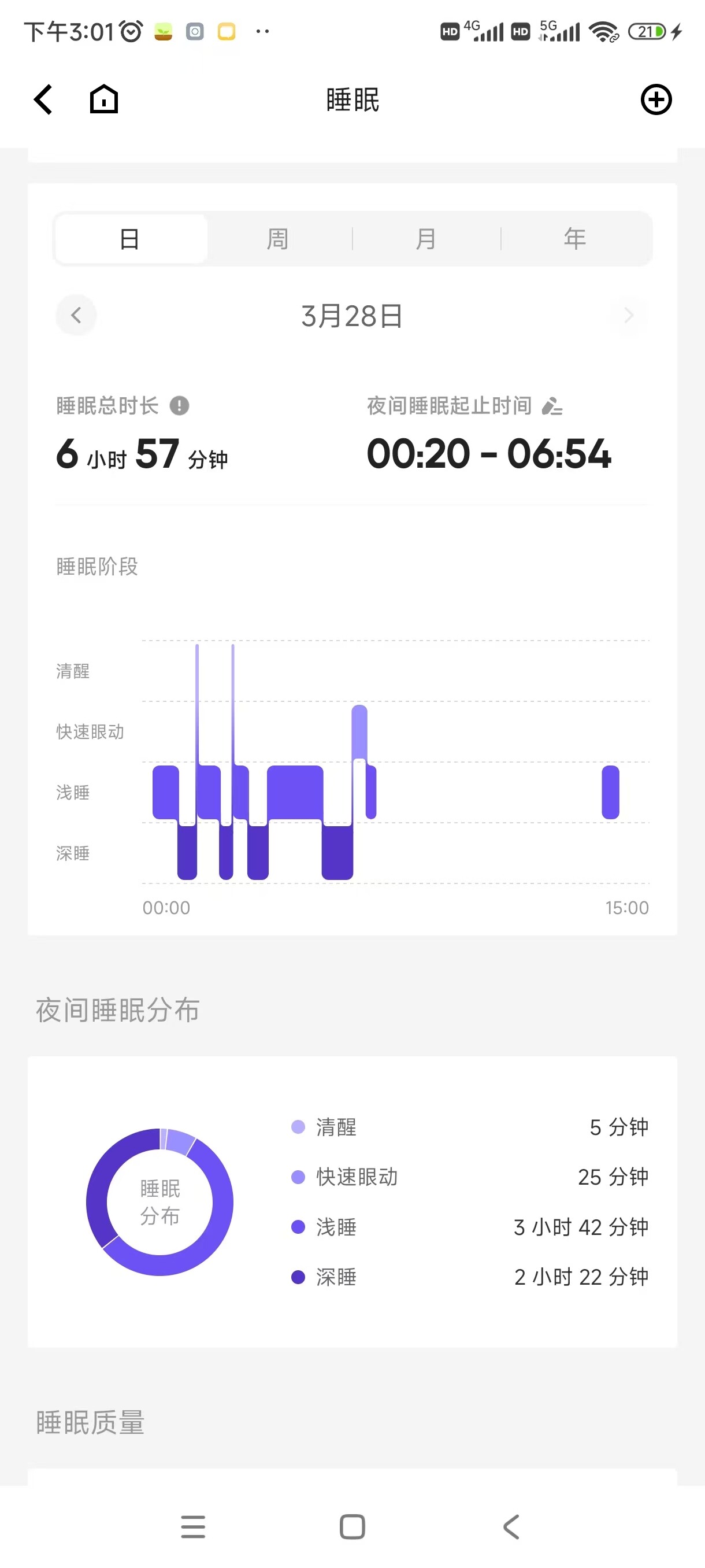Edit the 夜间睡眠起止时间 with the pencil icon
705x1568 pixels.
click(x=552, y=405)
